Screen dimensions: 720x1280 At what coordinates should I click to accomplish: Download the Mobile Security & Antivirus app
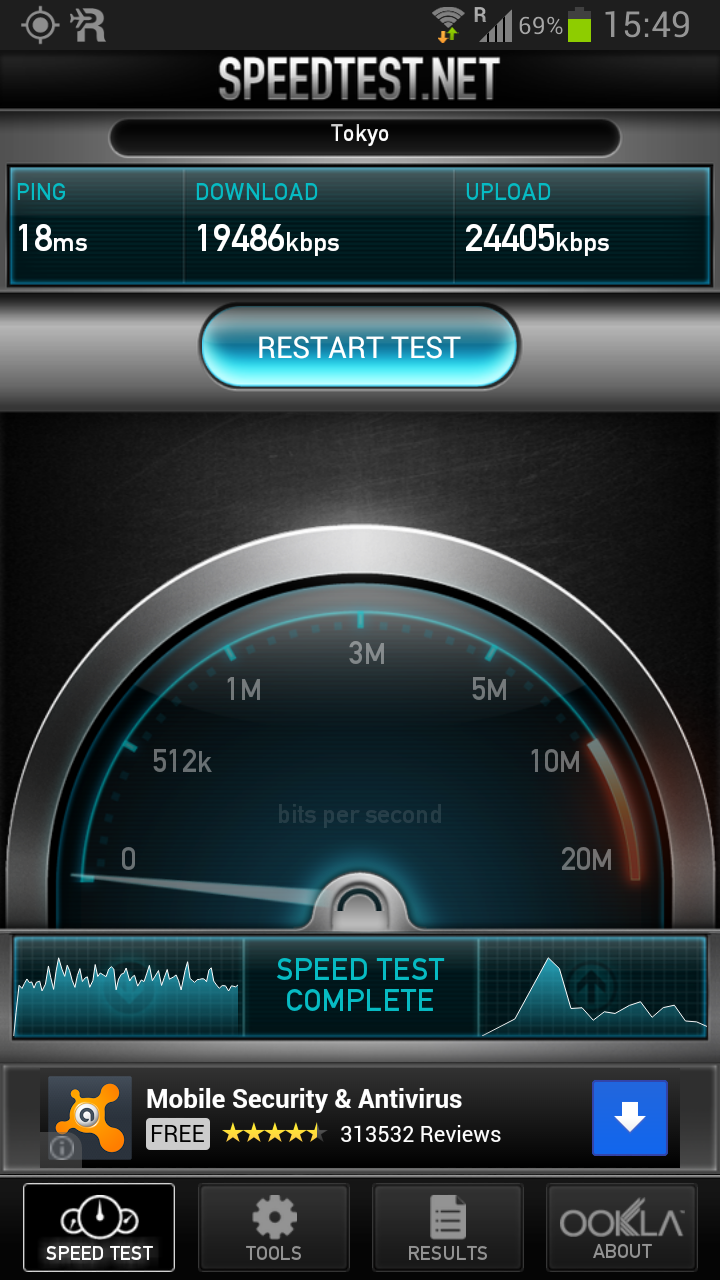[629, 1118]
